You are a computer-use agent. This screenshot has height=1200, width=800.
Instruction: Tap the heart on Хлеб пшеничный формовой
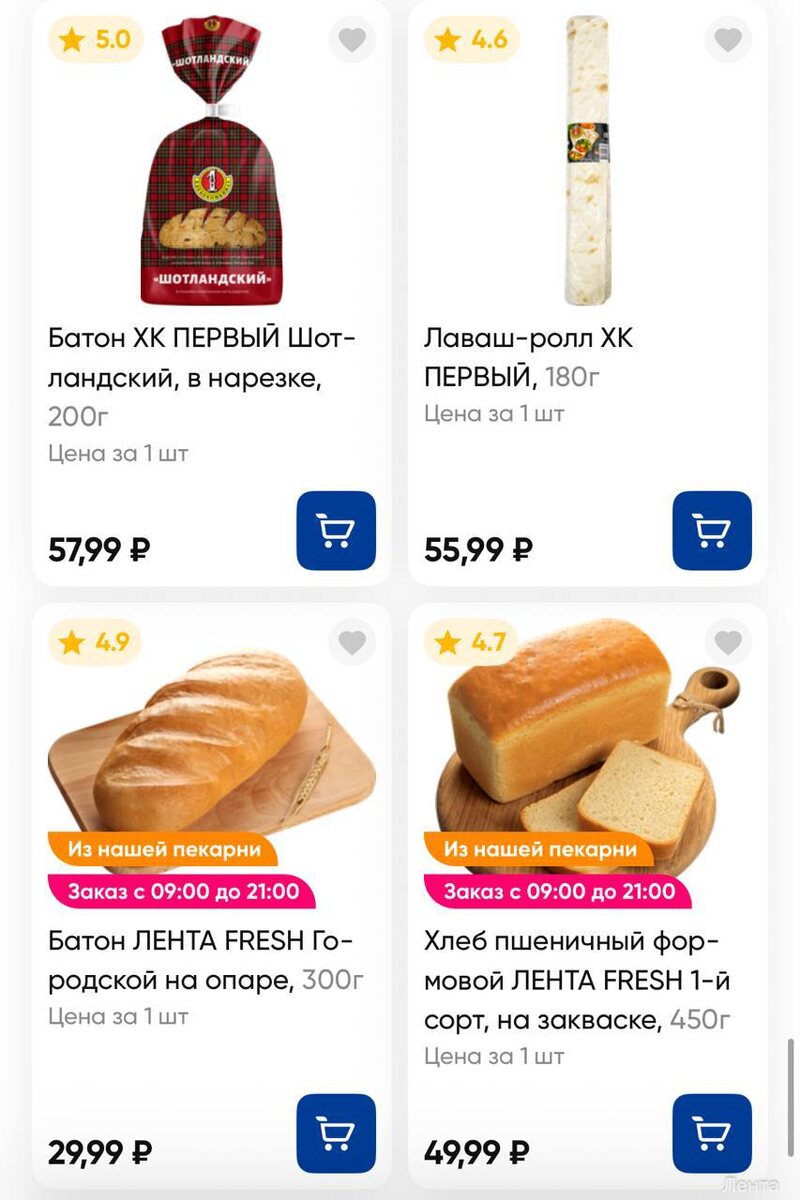[x=728, y=643]
